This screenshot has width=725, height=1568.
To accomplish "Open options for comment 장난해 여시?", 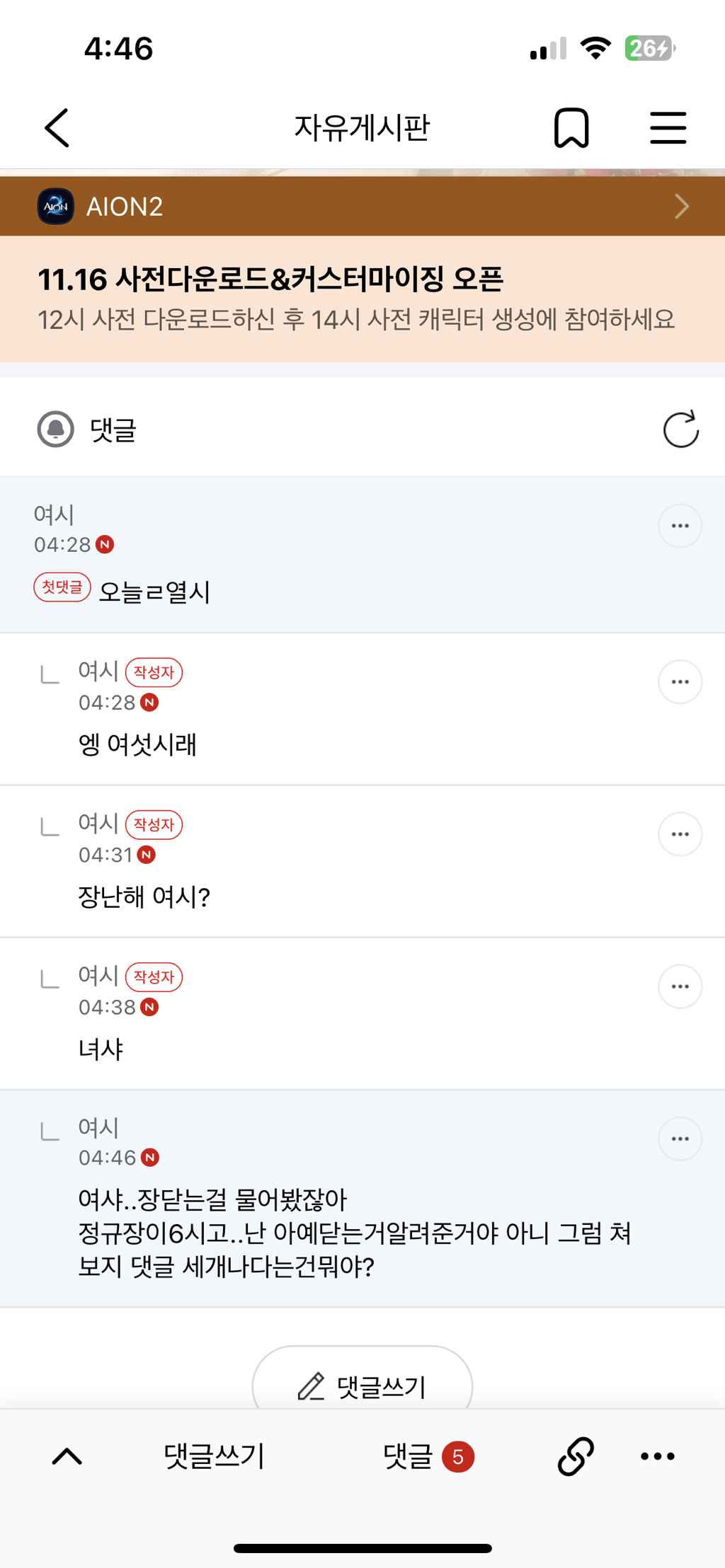I will coord(680,834).
